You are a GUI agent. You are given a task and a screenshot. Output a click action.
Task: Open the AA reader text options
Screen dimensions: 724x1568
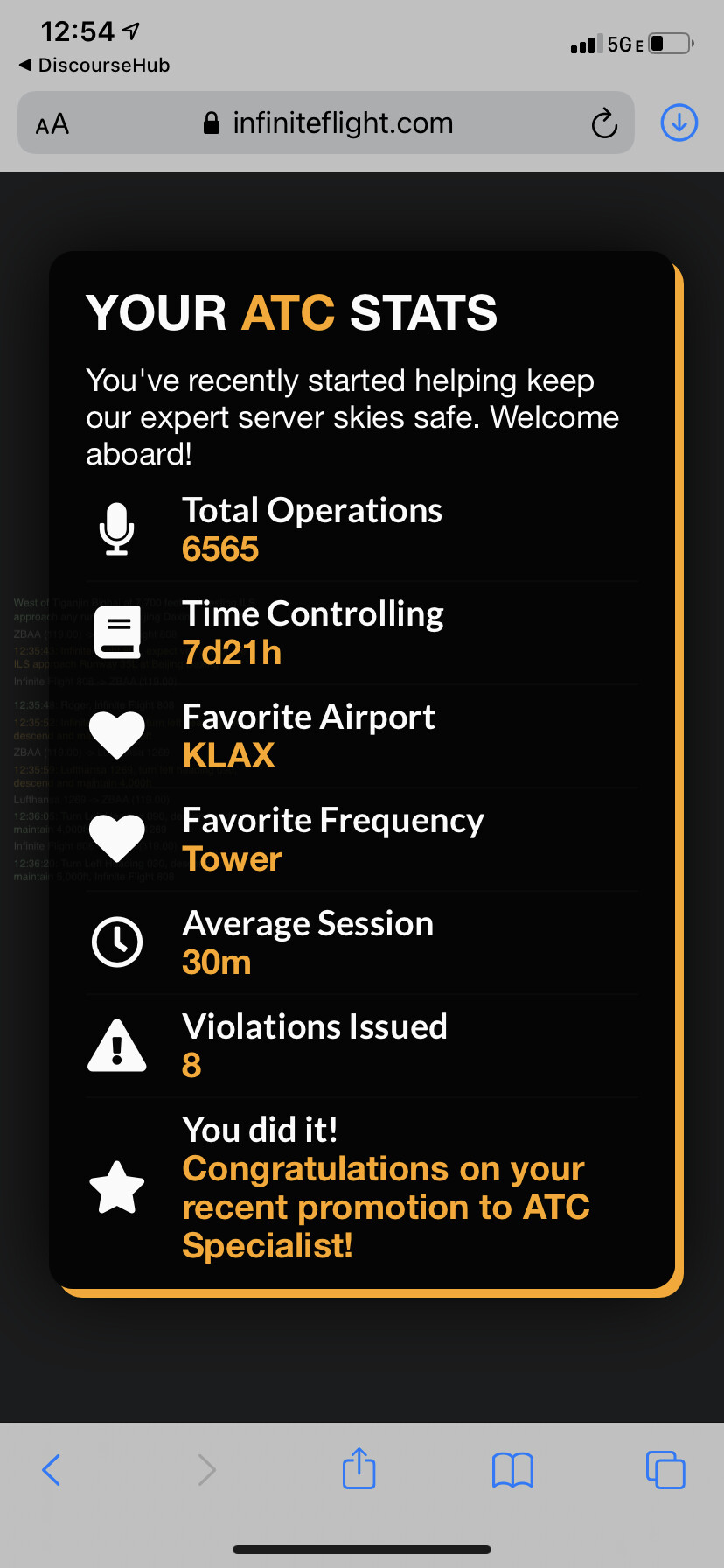(52, 124)
